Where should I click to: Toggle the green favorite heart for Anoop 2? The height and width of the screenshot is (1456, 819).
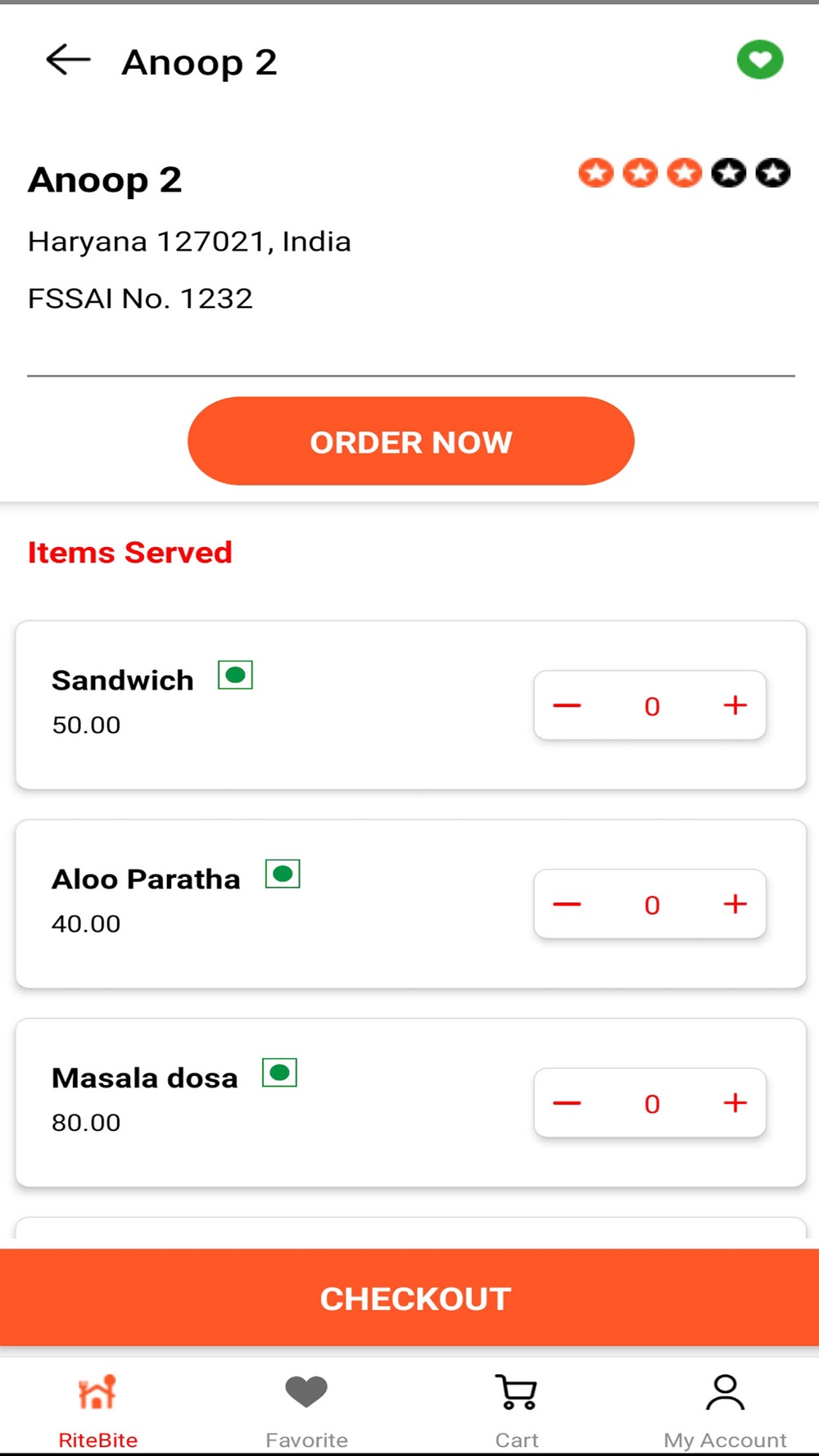(760, 60)
